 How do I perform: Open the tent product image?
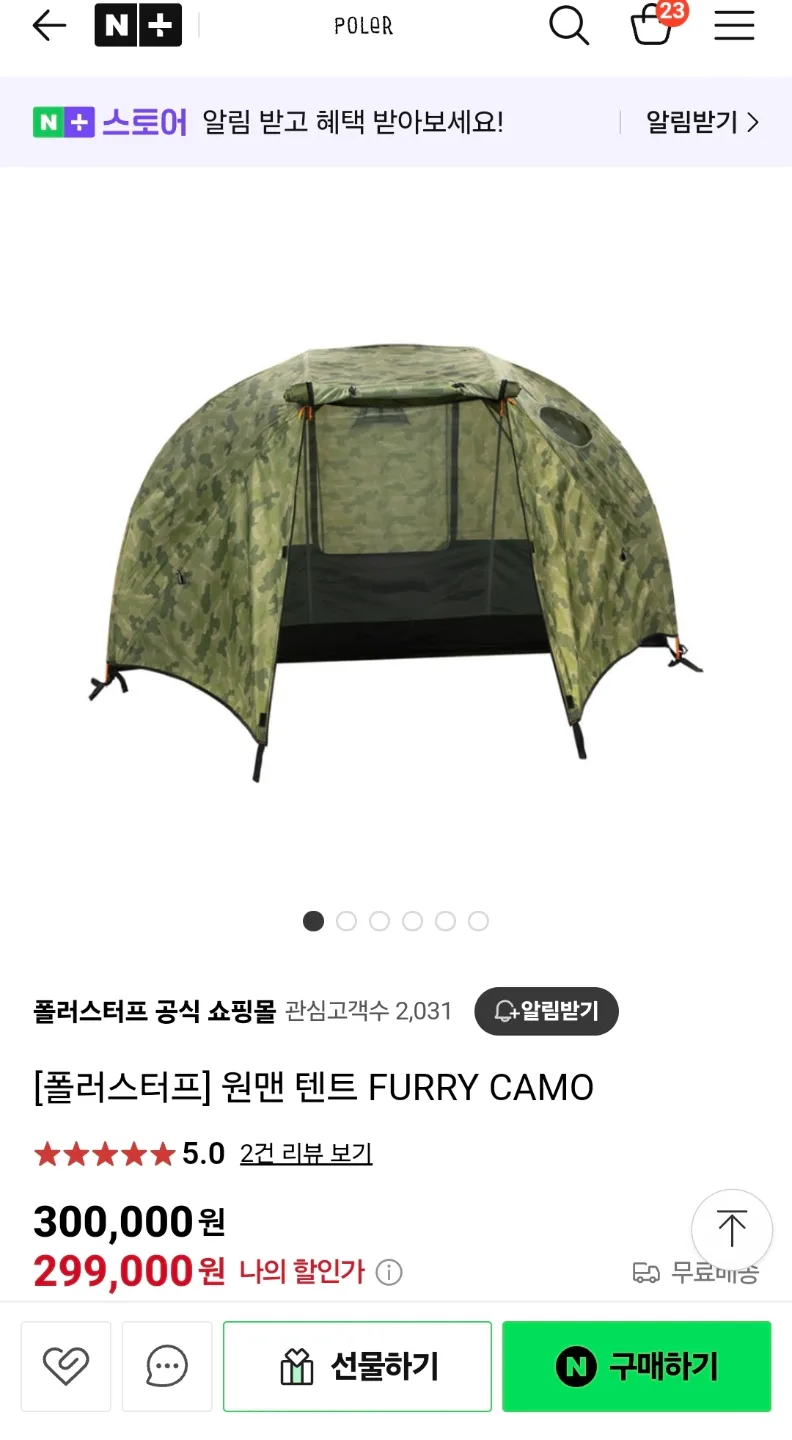396,560
